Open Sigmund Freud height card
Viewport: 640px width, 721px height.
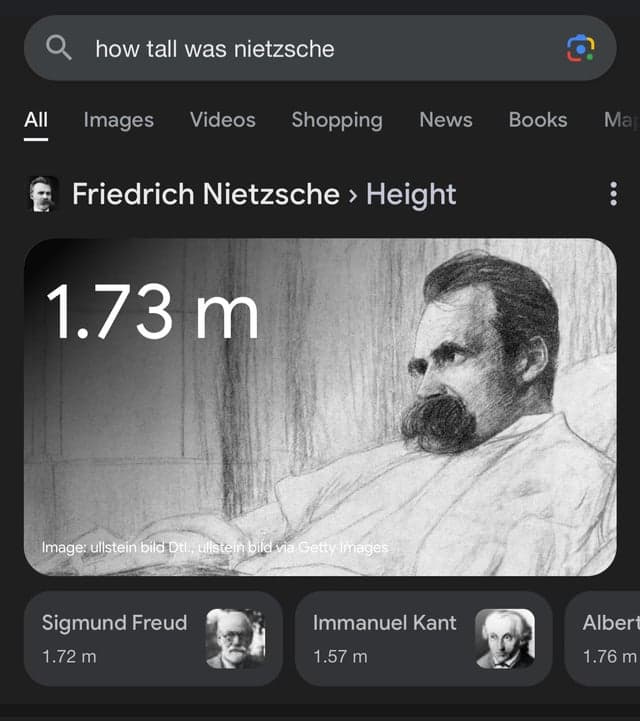(153, 638)
